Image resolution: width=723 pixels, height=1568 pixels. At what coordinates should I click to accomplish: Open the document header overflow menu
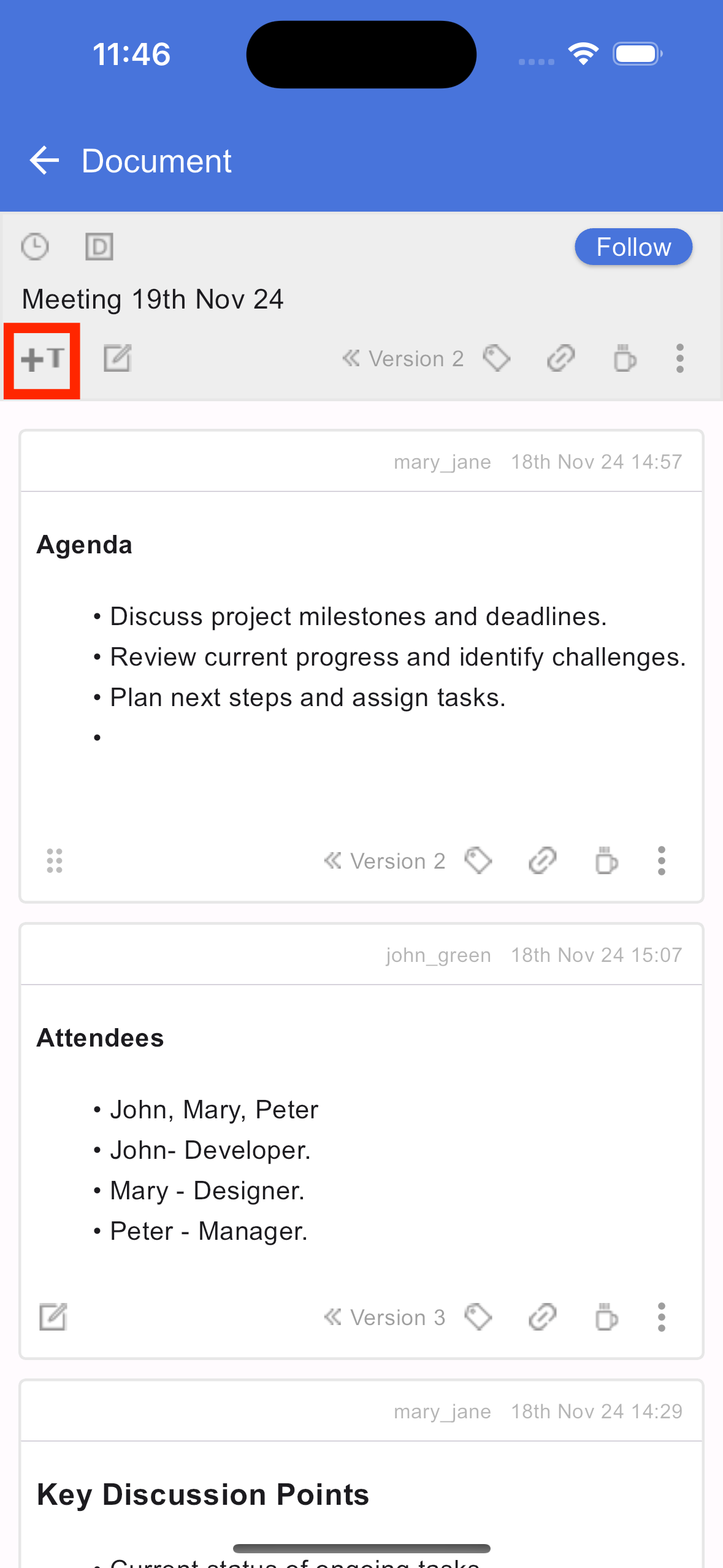(679, 358)
